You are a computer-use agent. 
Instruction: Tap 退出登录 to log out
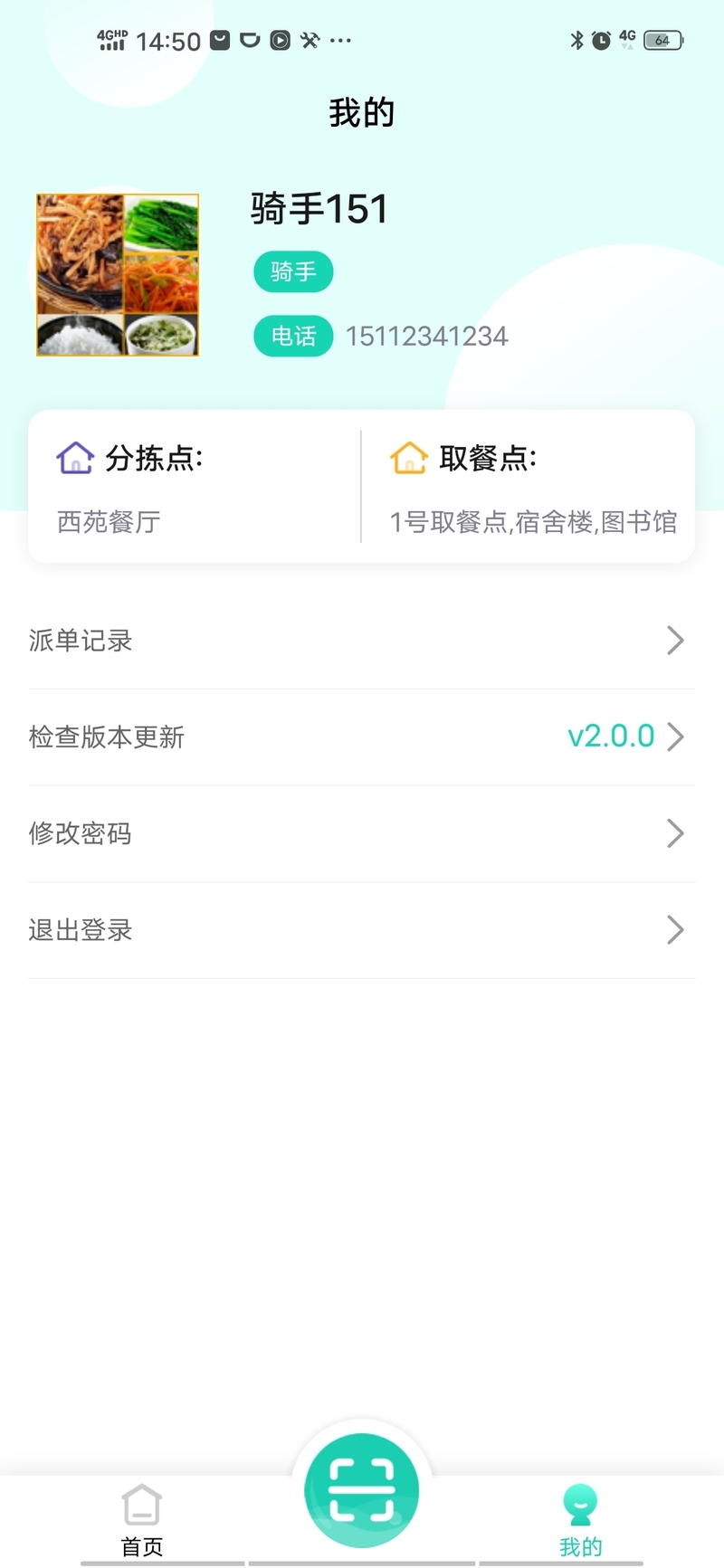click(362, 930)
